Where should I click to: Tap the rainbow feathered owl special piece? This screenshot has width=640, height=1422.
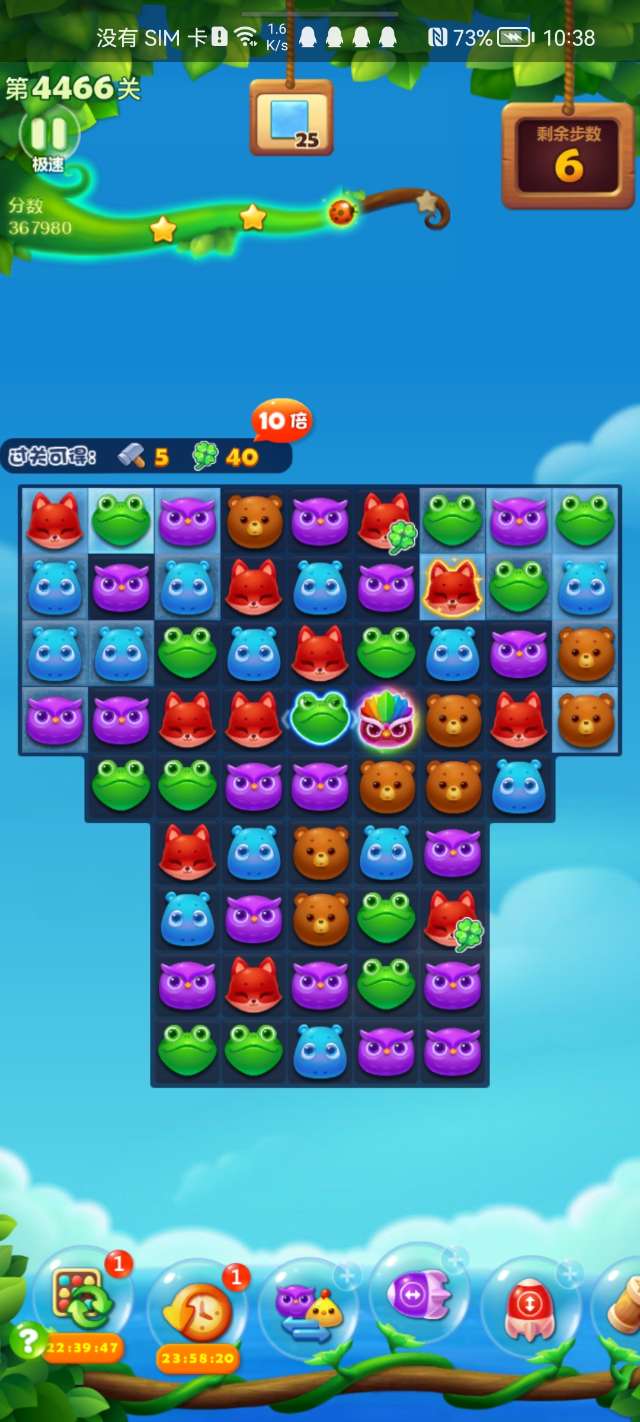(x=386, y=719)
